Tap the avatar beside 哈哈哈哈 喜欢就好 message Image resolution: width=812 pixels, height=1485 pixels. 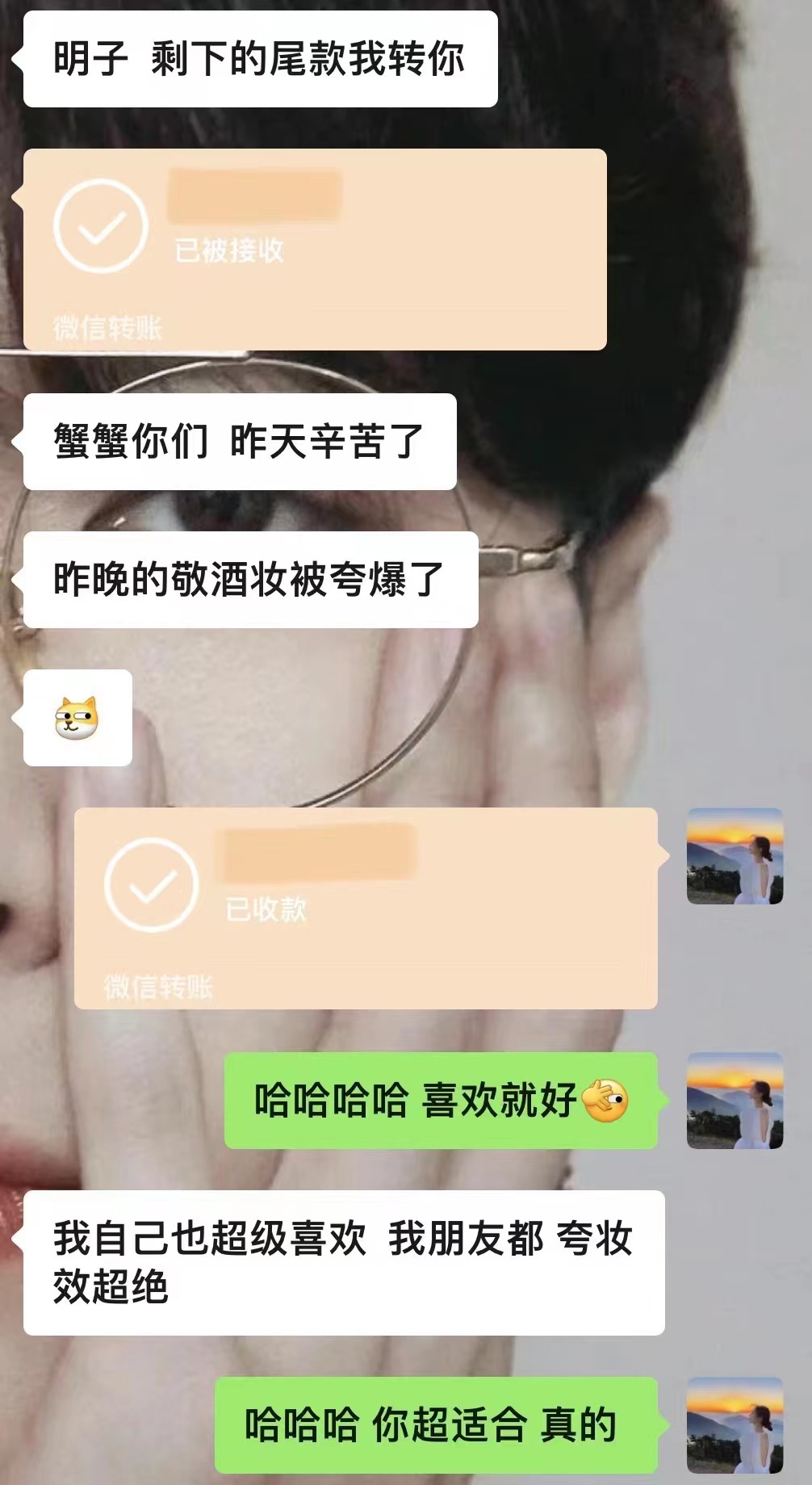[735, 1100]
